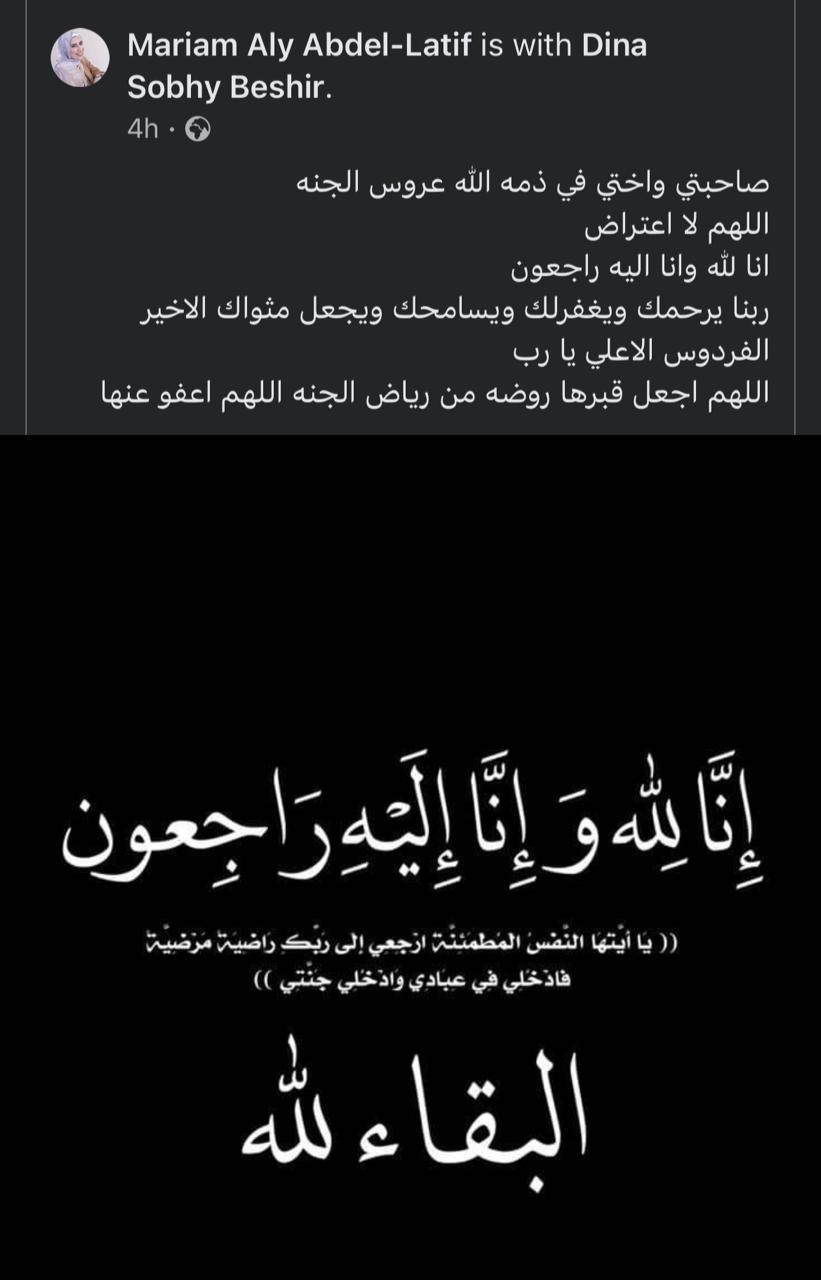This screenshot has height=1280, width=821.
Task: Open Mariam Aly Abdel-Latif's profile name link
Action: (x=299, y=45)
